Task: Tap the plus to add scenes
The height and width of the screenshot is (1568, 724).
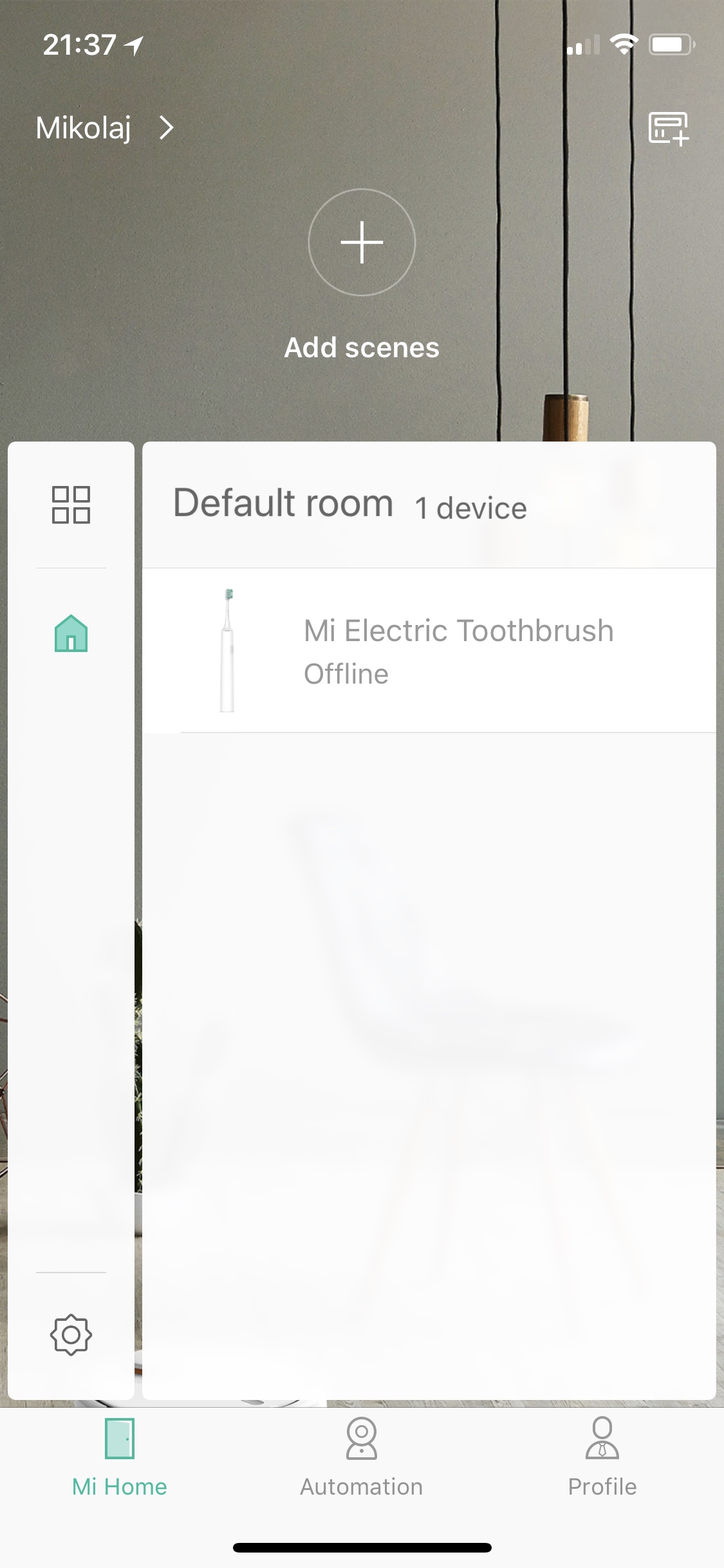Action: point(362,243)
